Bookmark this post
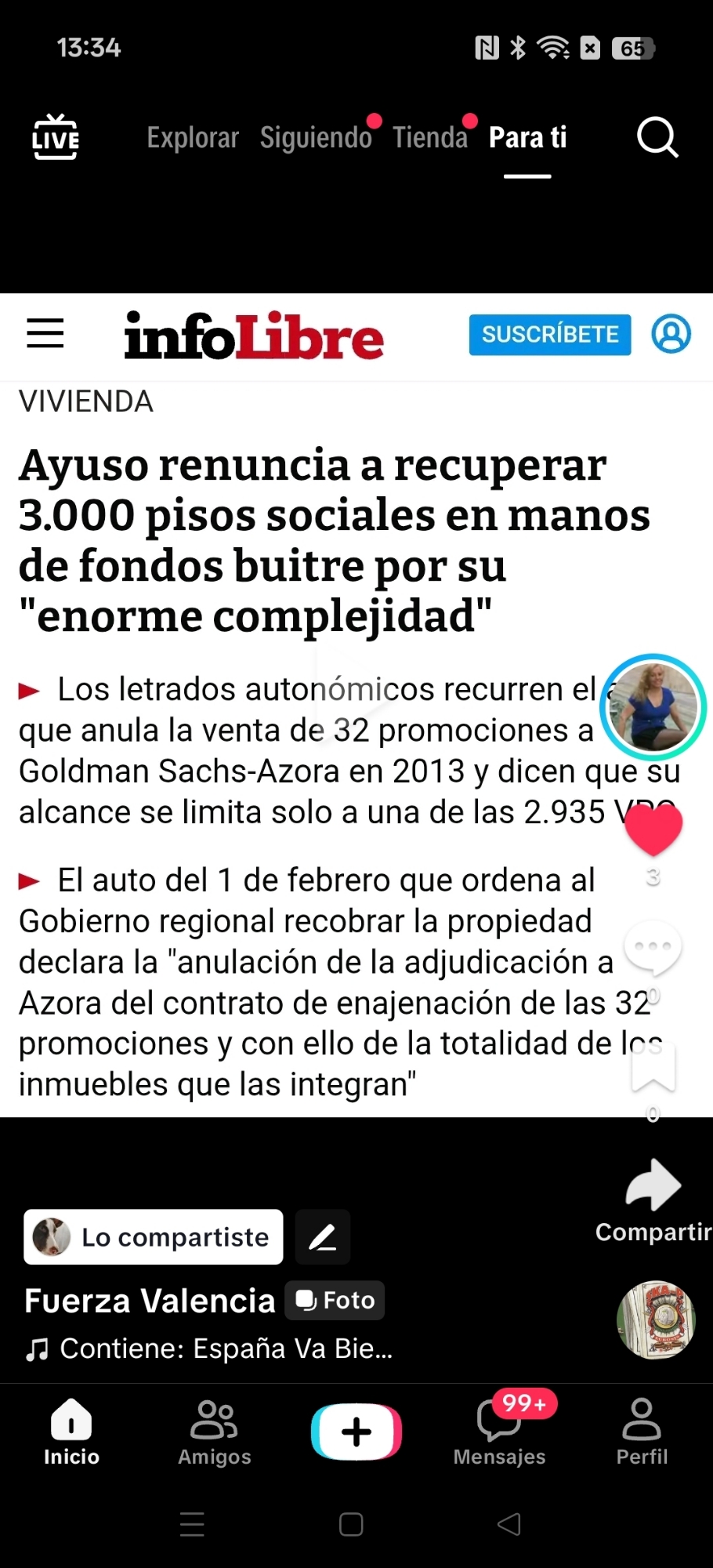Image resolution: width=713 pixels, height=1568 pixels. click(653, 1068)
